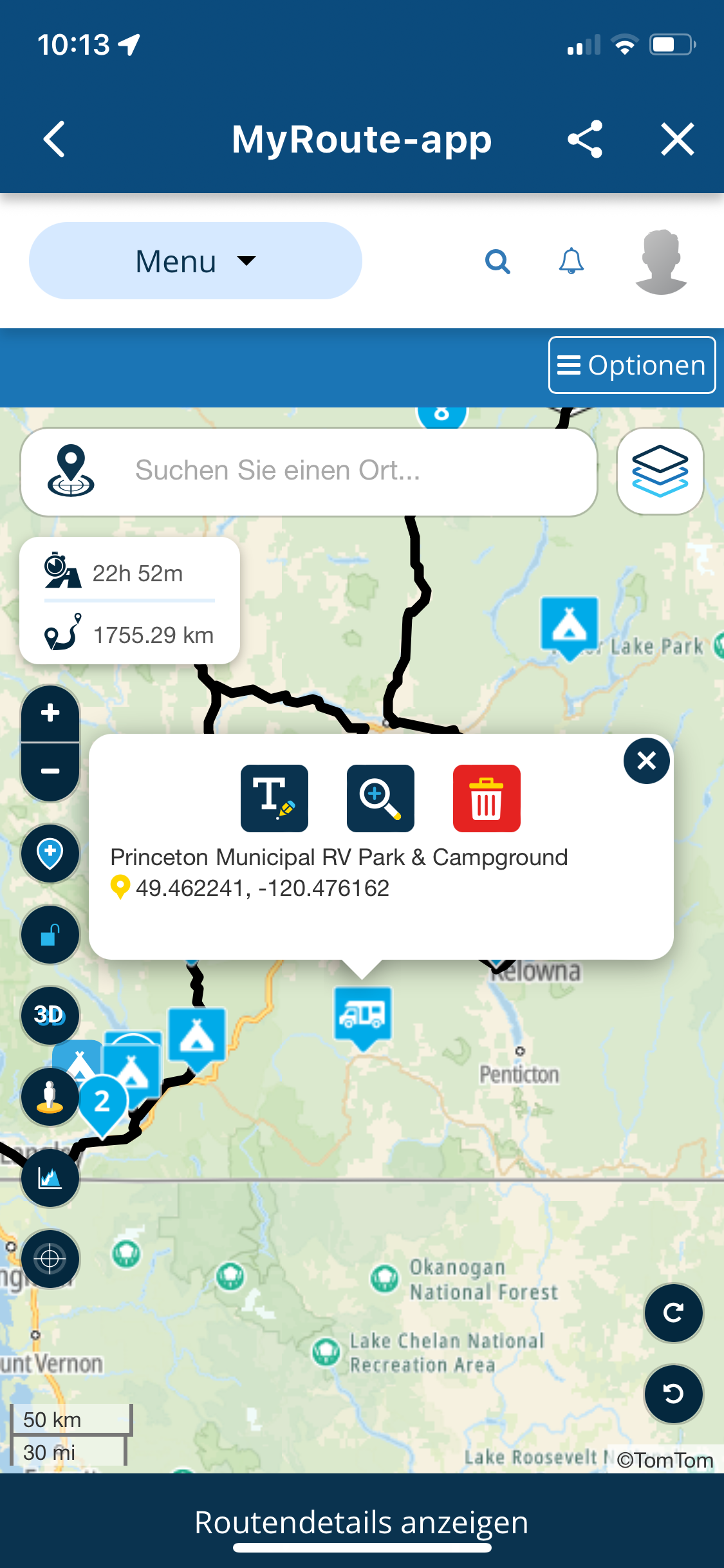Undo the last route change
Screen dimensions: 724x1568
(673, 1394)
